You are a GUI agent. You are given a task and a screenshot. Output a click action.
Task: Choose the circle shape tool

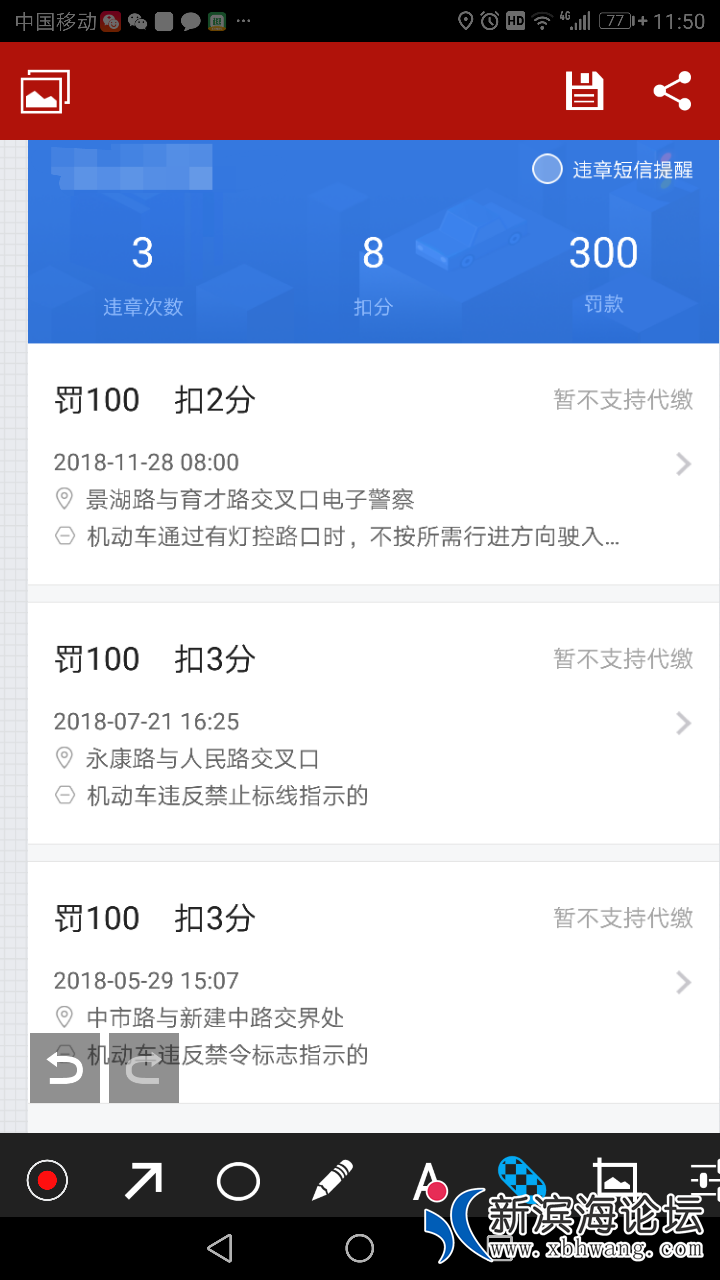(x=238, y=1181)
